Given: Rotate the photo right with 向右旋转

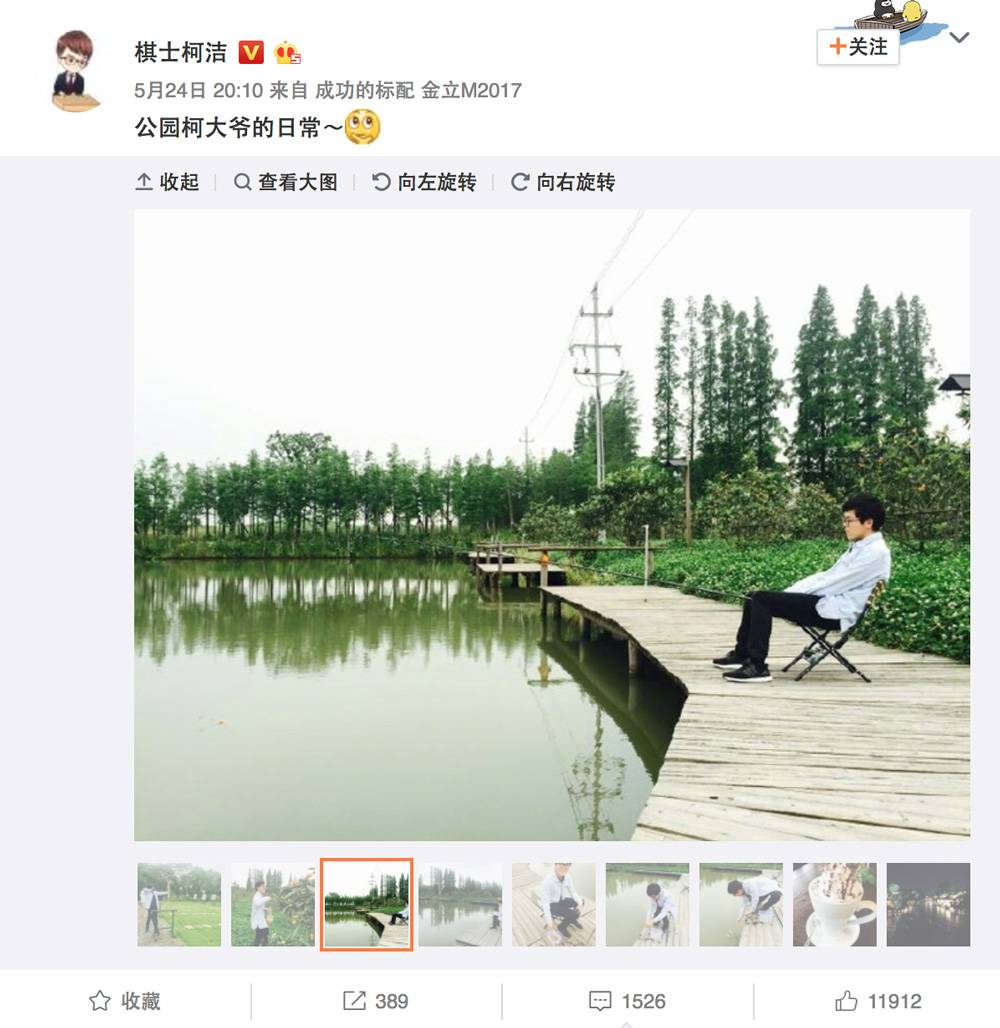Looking at the screenshot, I should pyautogui.click(x=564, y=182).
